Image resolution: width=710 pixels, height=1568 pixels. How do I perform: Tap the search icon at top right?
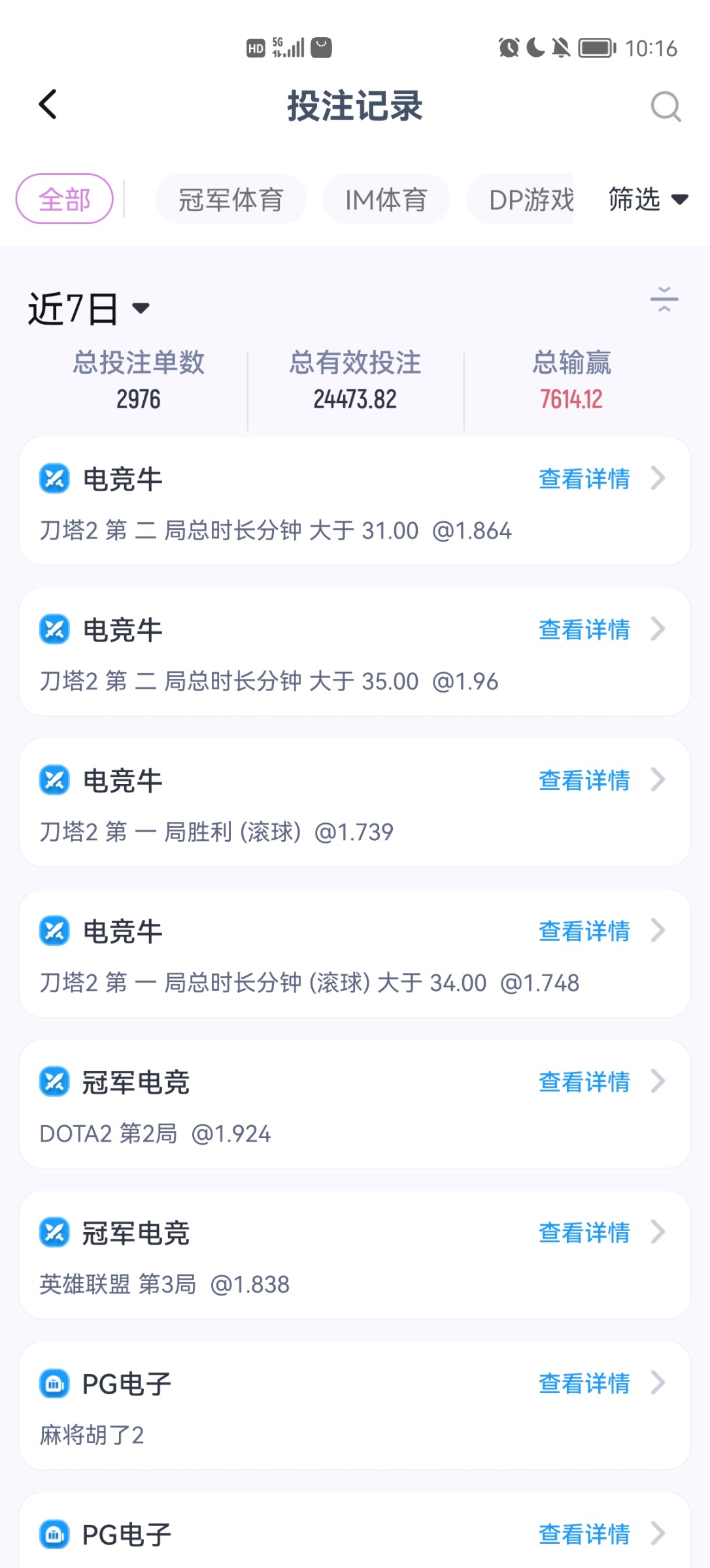664,106
